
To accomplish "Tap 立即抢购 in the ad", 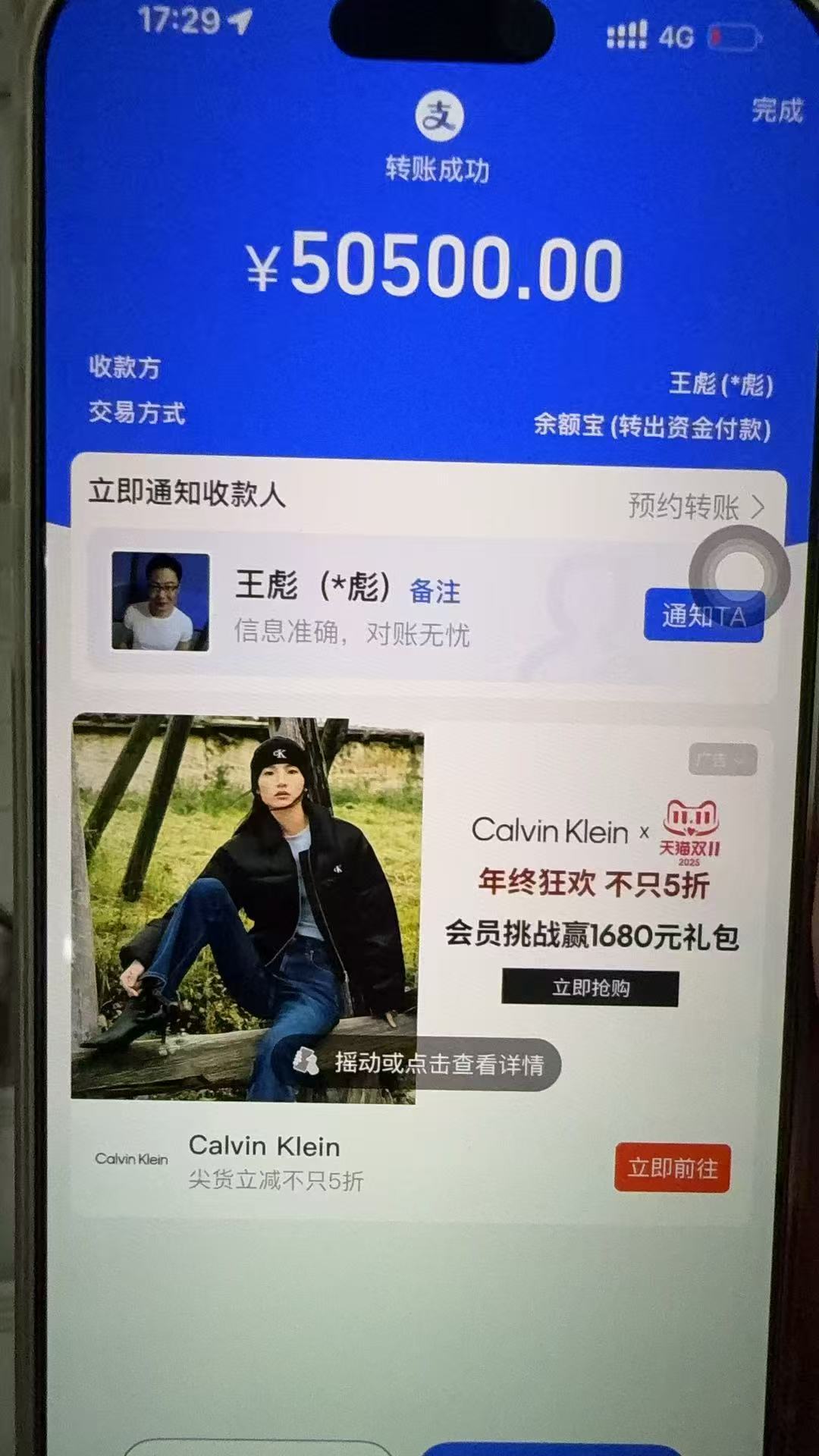I will (x=590, y=987).
